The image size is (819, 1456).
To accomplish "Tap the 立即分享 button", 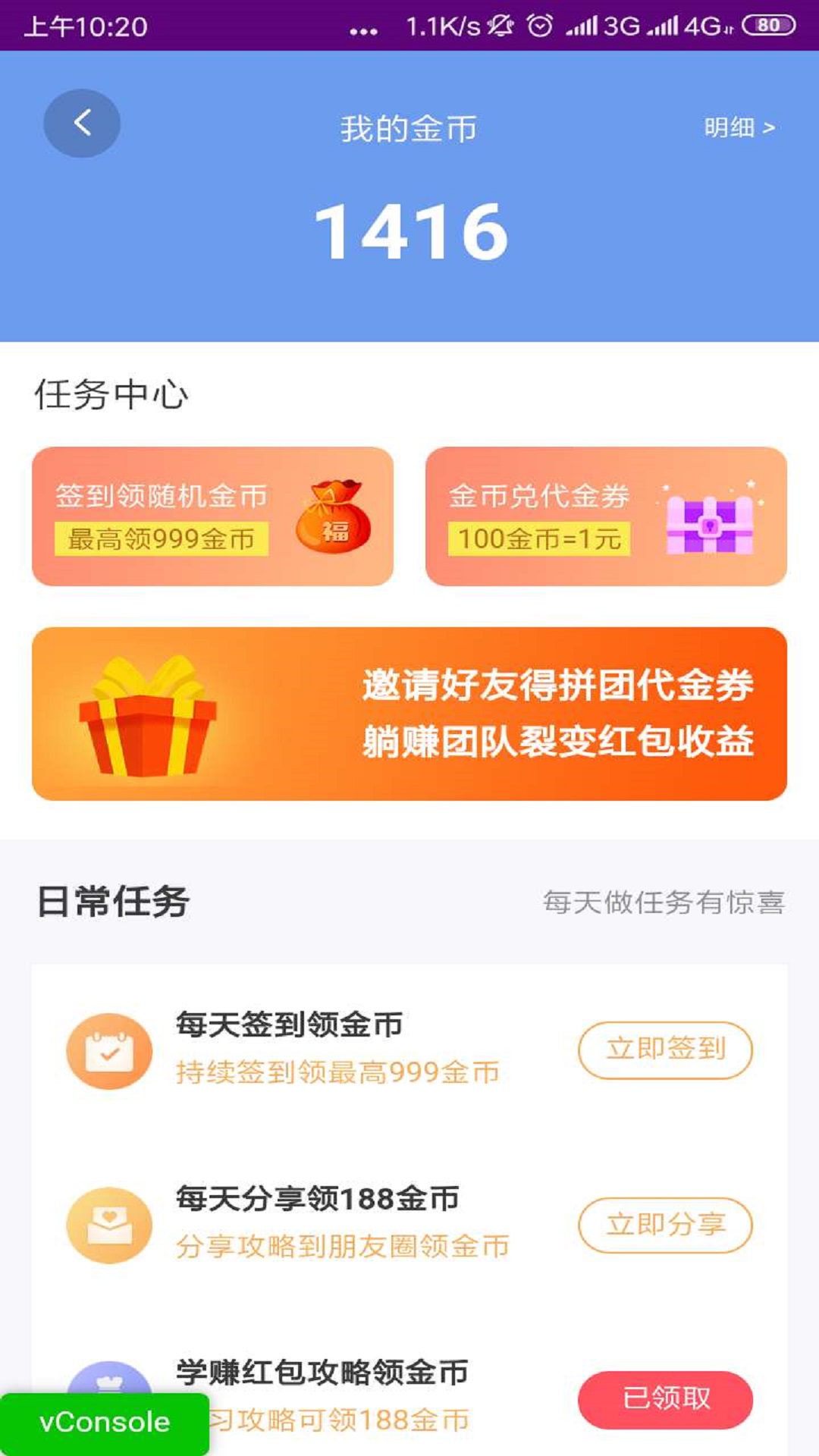I will pyautogui.click(x=665, y=1225).
